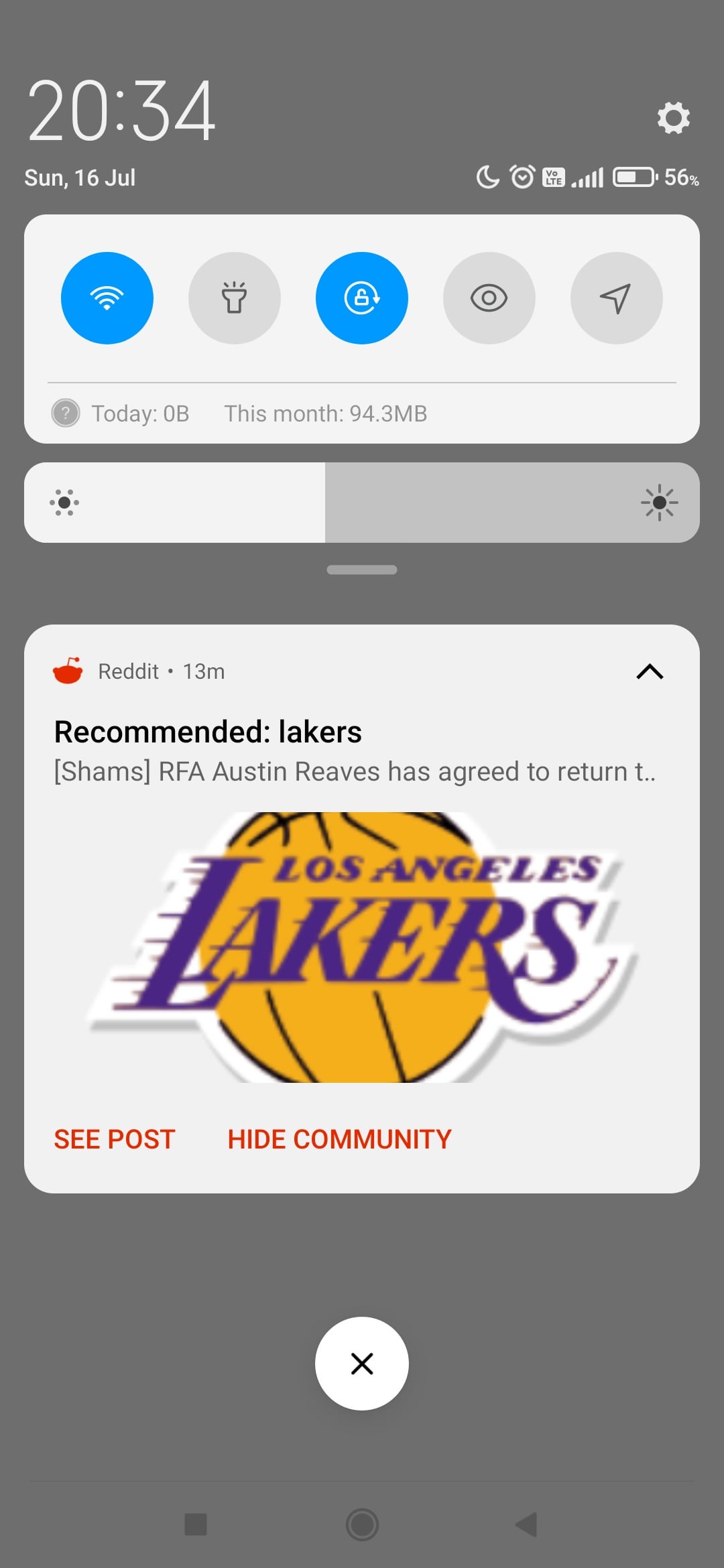
Task: Open the recent apps view
Action: point(196,1524)
